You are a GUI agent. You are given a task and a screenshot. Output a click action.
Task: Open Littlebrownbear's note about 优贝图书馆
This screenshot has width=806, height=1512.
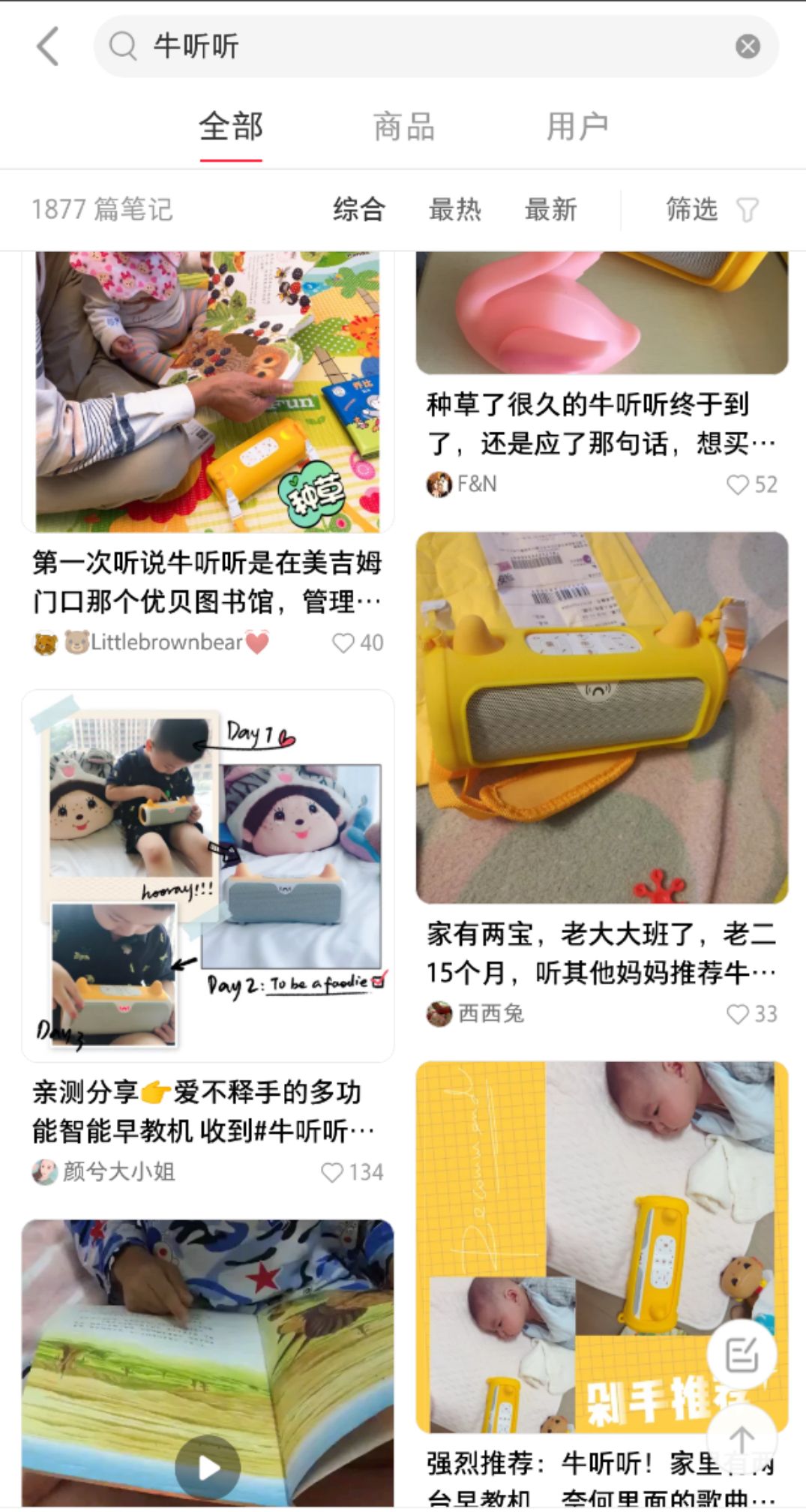(x=208, y=582)
